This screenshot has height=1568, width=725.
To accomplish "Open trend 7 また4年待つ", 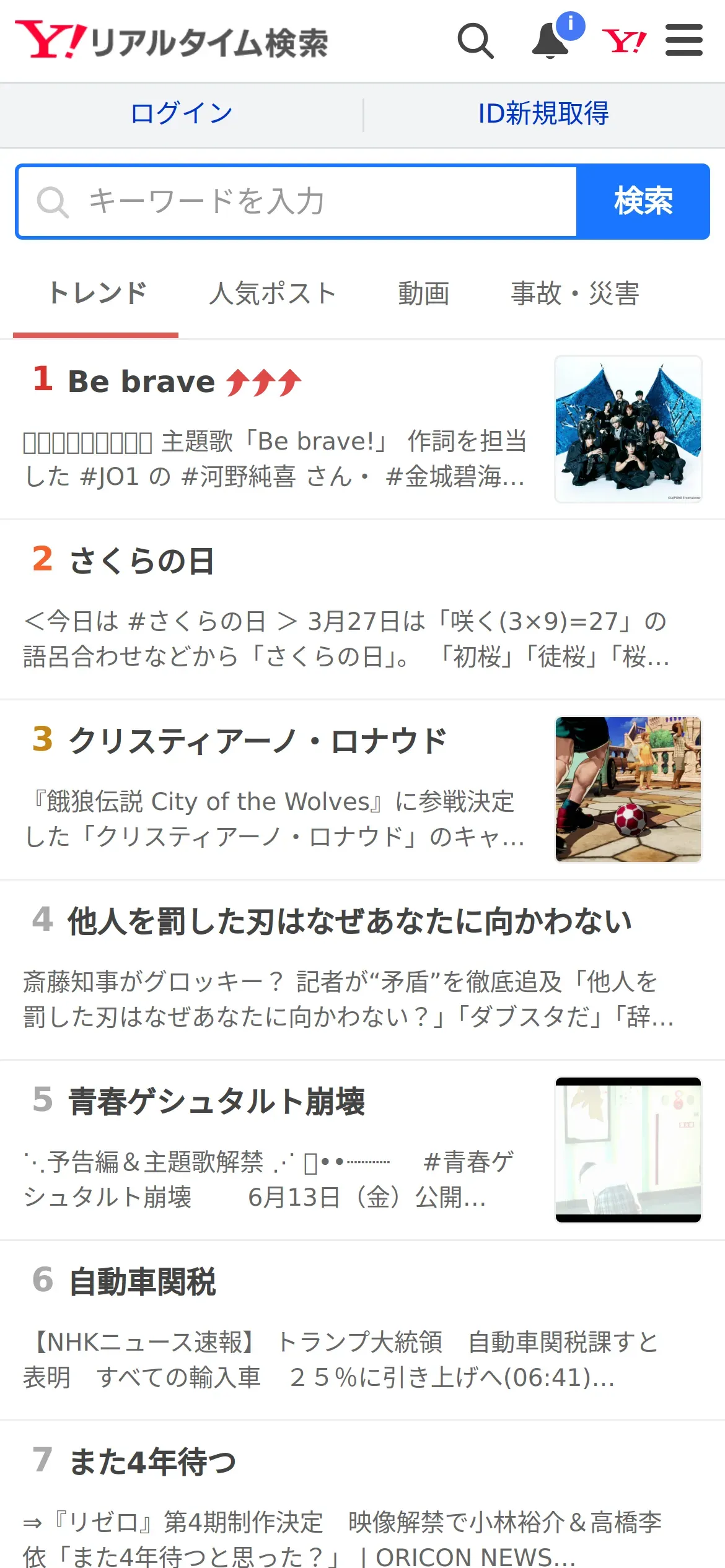I will pos(362,1495).
